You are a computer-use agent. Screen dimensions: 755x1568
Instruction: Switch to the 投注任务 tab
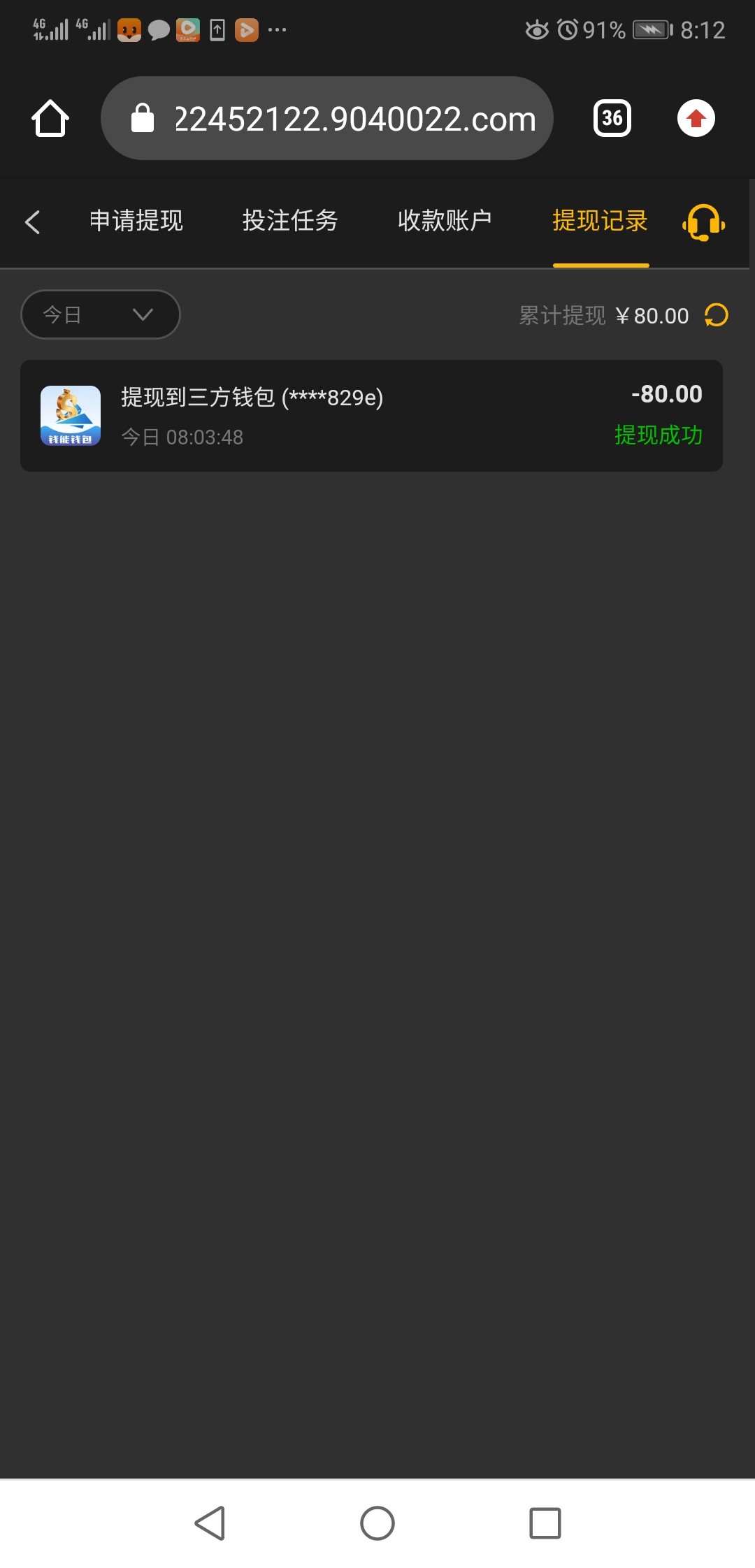290,221
